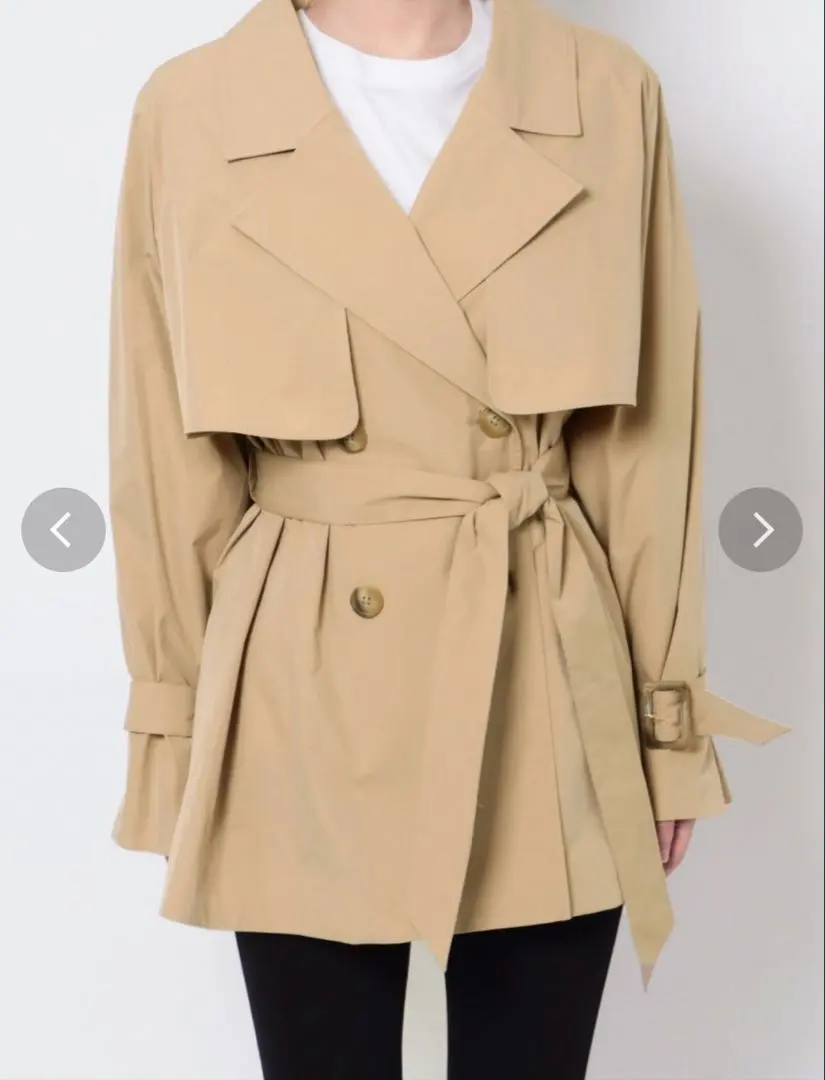This screenshot has height=1080, width=825.
Task: Go to the previous product photo
Action: click(x=63, y=530)
